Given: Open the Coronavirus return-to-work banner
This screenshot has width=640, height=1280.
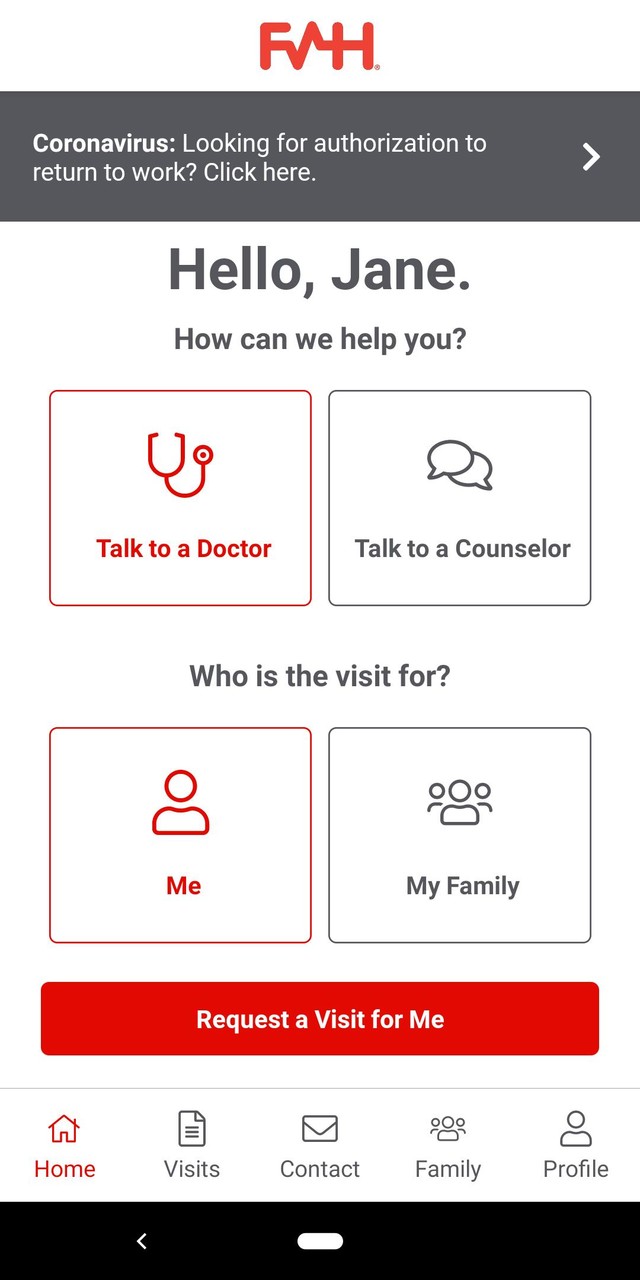Looking at the screenshot, I should 320,157.
